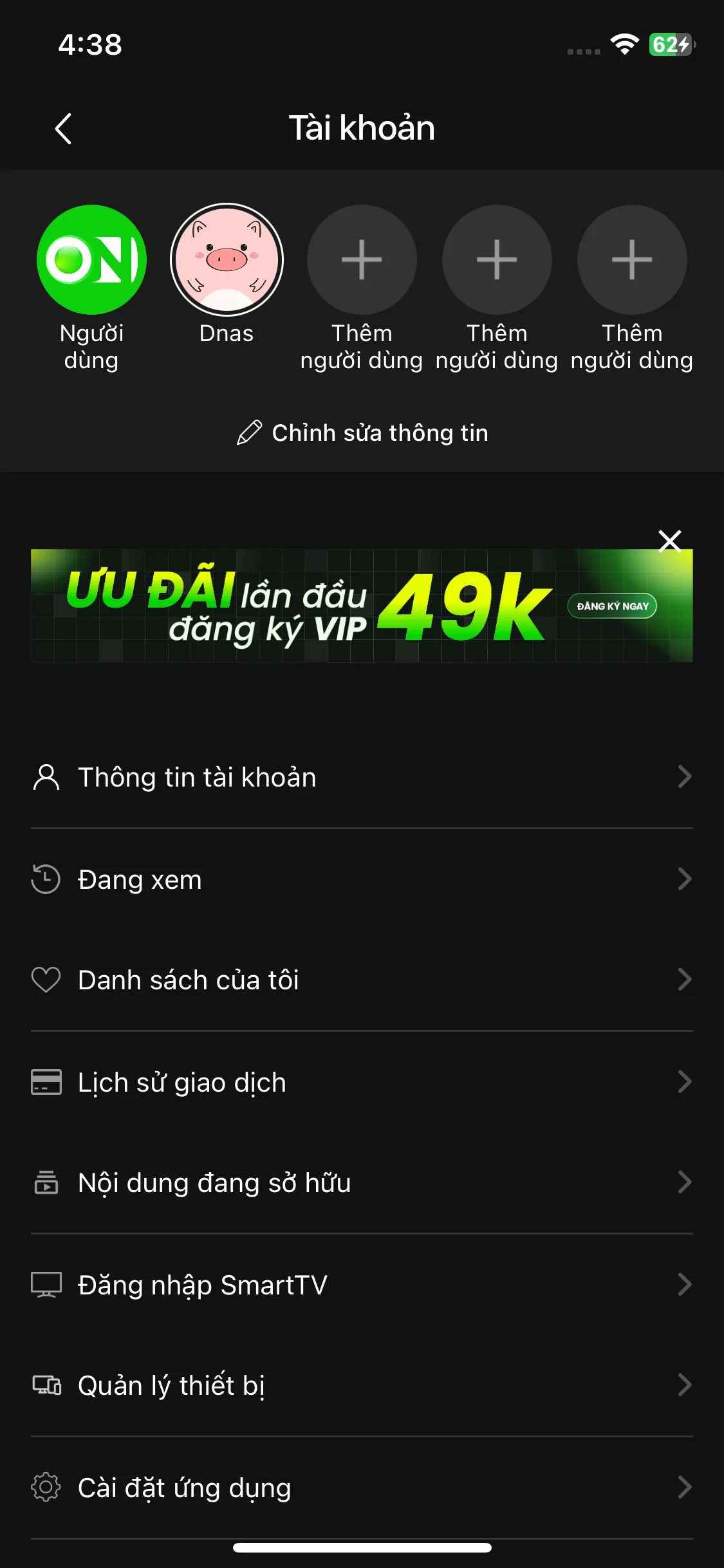Image resolution: width=724 pixels, height=1568 pixels.
Task: Click the pencil icon next to Chỉnh sửa thông tin
Action: click(x=250, y=433)
